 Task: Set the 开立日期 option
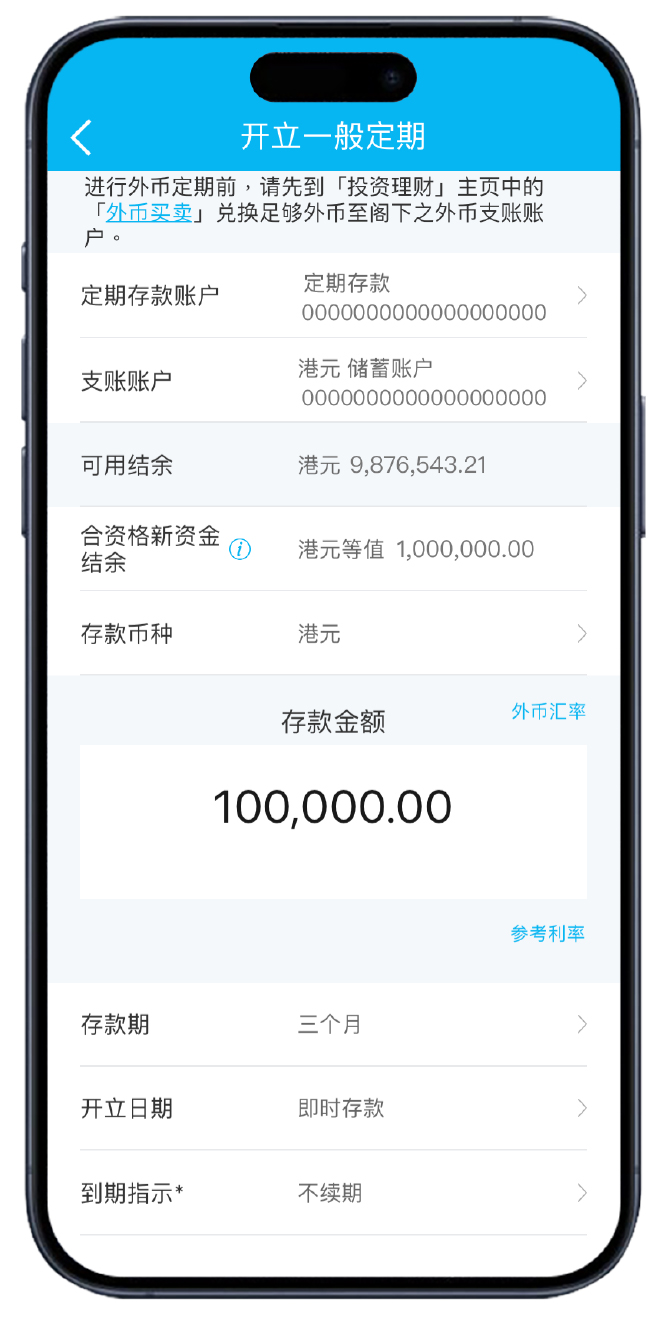pyautogui.click(x=333, y=1109)
